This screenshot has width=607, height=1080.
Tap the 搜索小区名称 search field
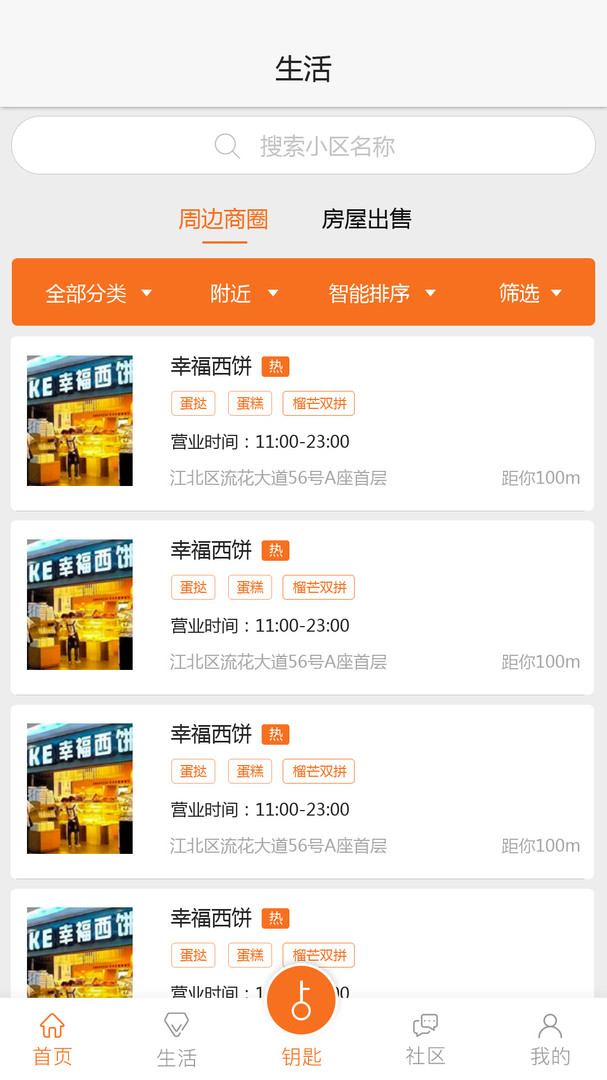pyautogui.click(x=303, y=146)
